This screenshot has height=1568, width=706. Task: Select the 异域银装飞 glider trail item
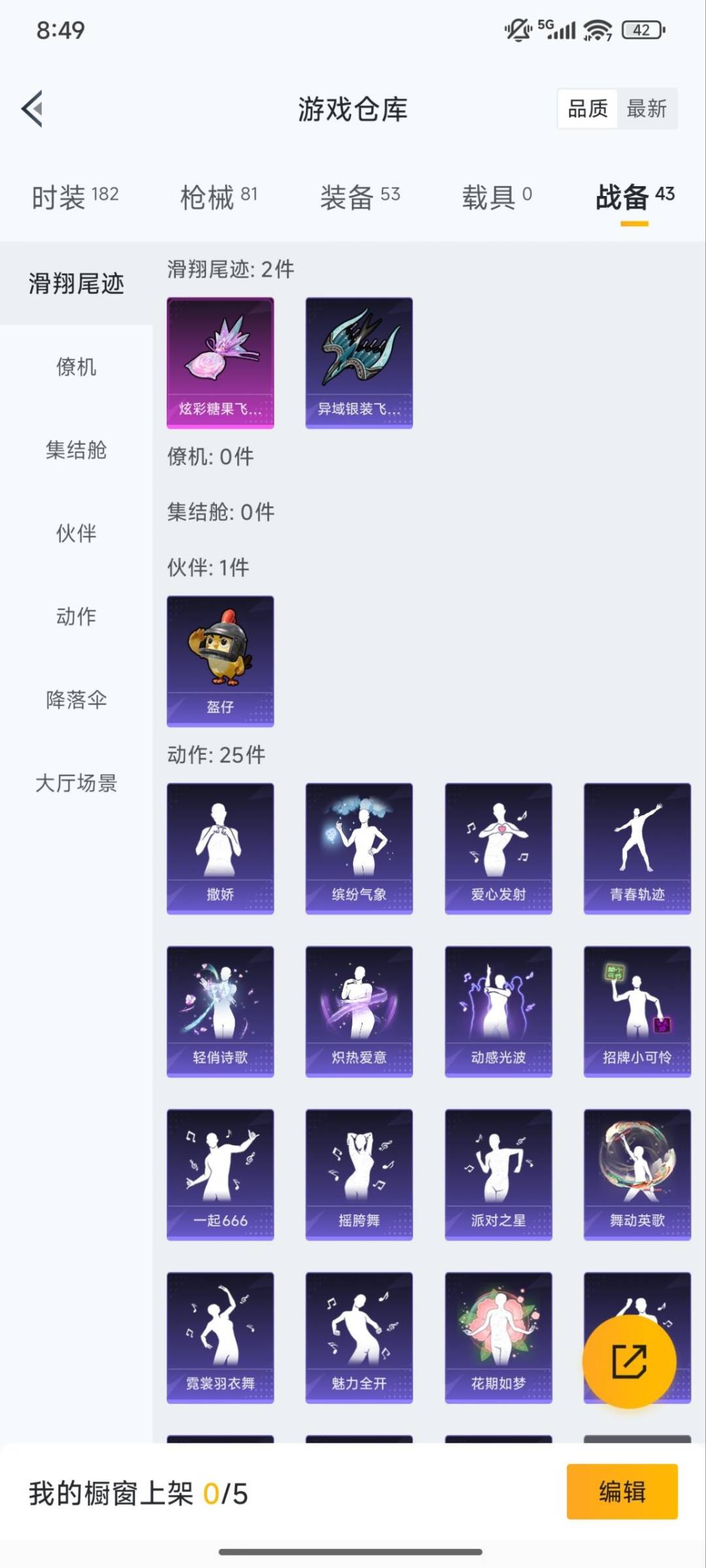pos(359,363)
